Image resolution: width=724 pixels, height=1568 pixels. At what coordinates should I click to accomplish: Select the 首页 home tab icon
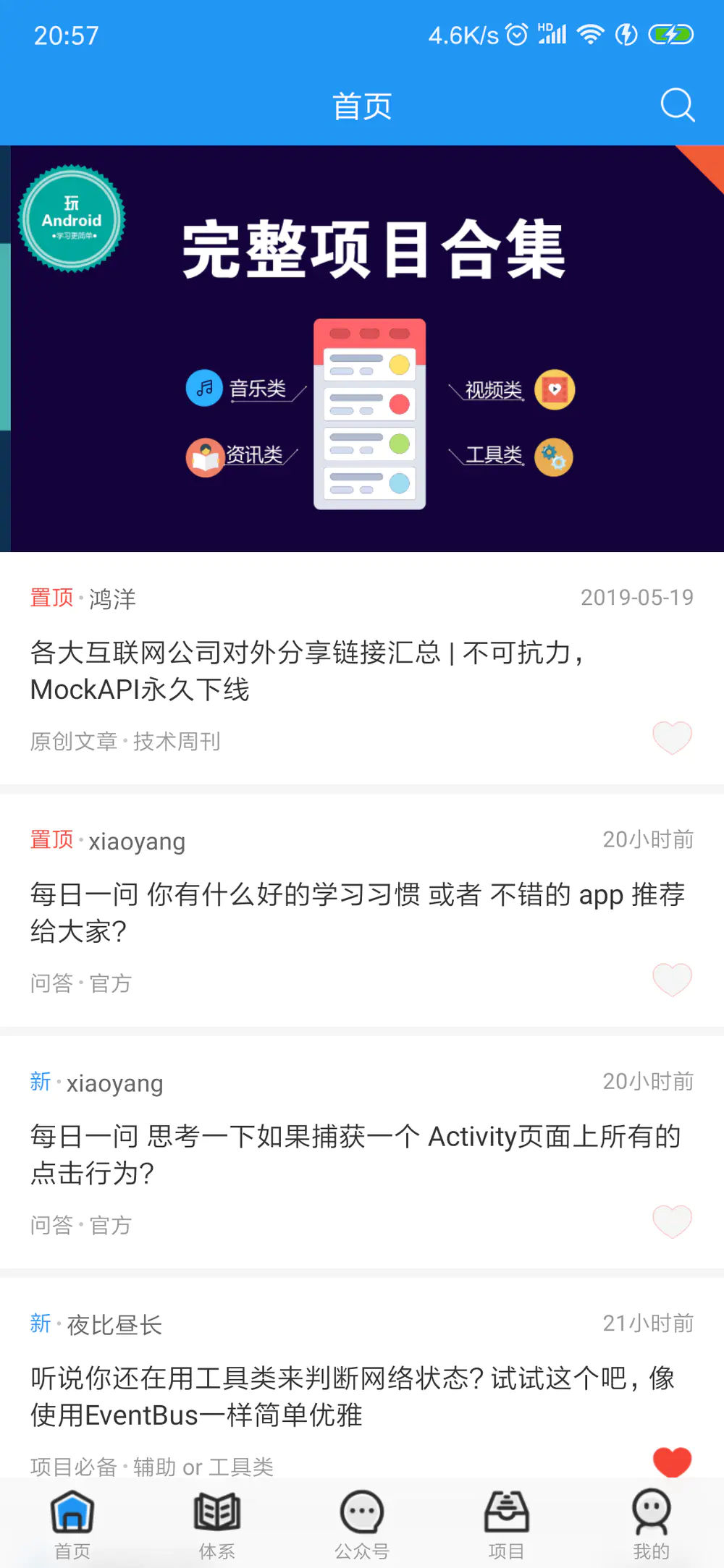click(x=72, y=1512)
